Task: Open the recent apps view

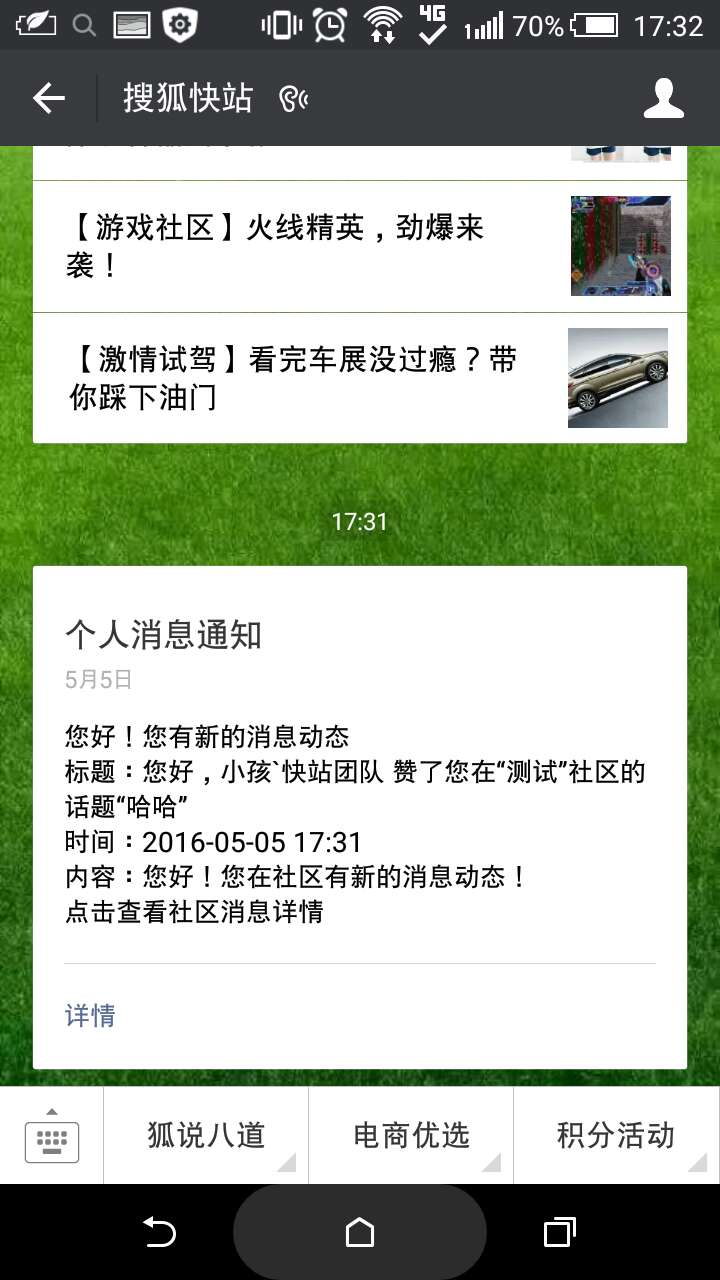Action: tap(560, 1232)
